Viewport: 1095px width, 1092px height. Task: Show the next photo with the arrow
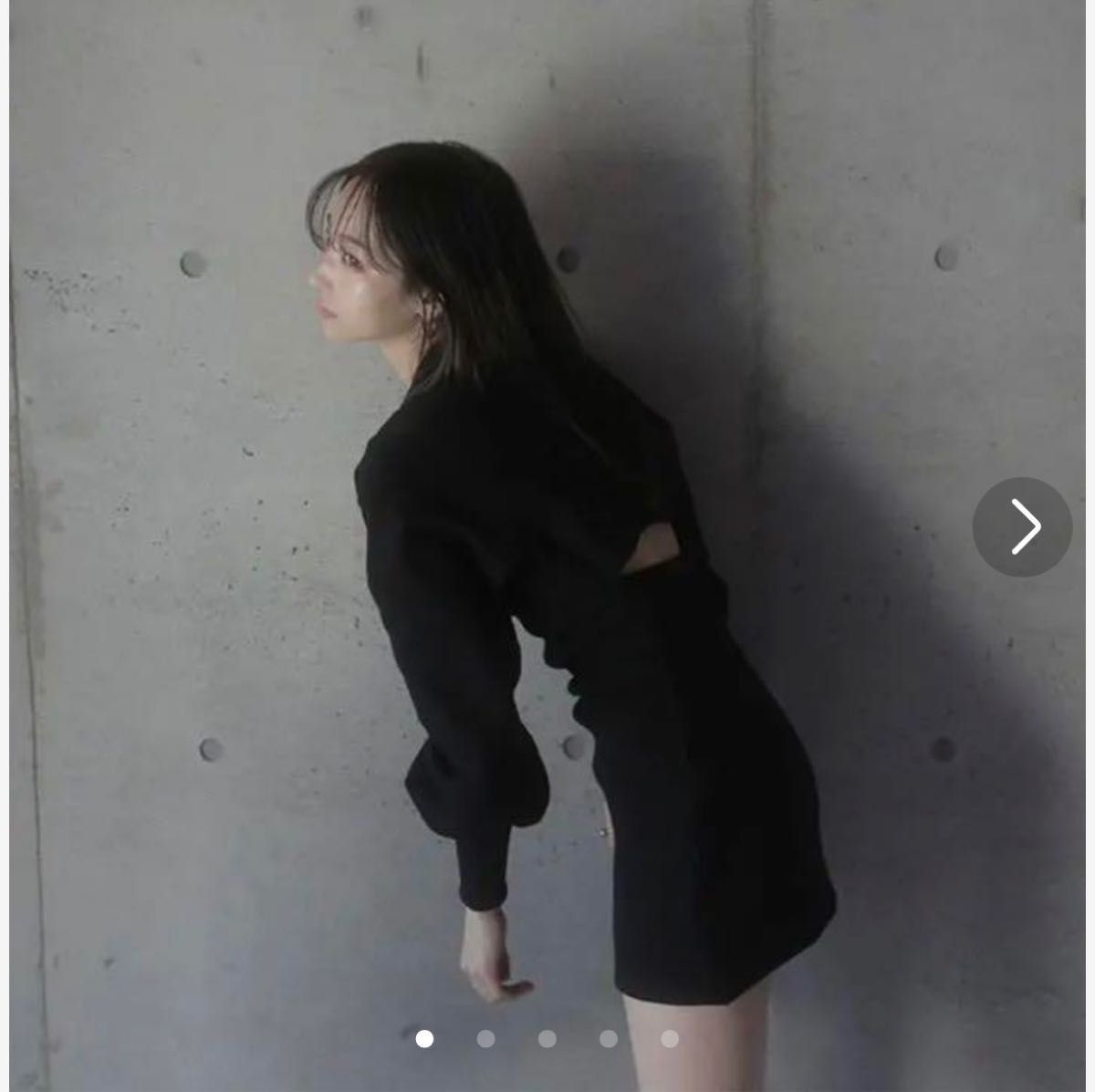click(x=1021, y=526)
